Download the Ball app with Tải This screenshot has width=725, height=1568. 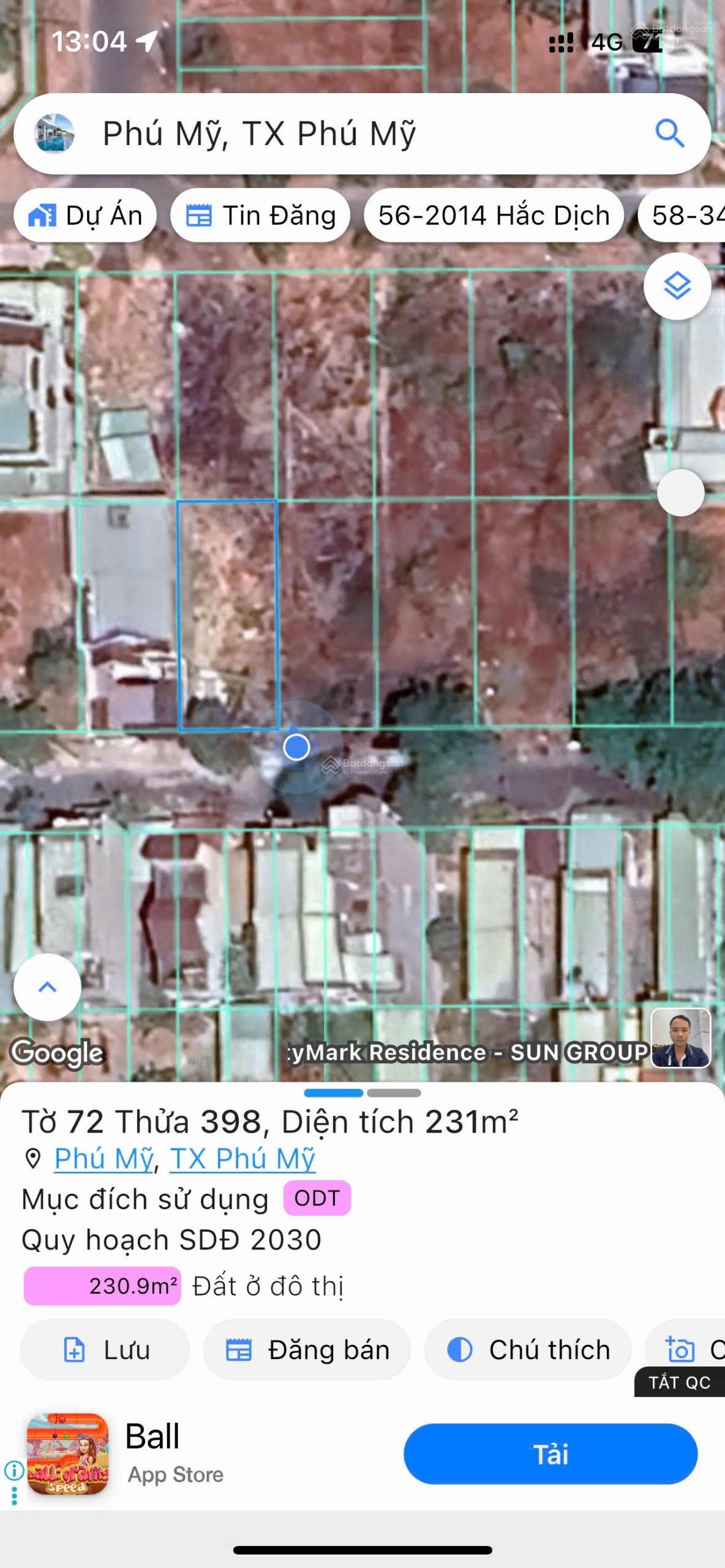pyautogui.click(x=550, y=1454)
